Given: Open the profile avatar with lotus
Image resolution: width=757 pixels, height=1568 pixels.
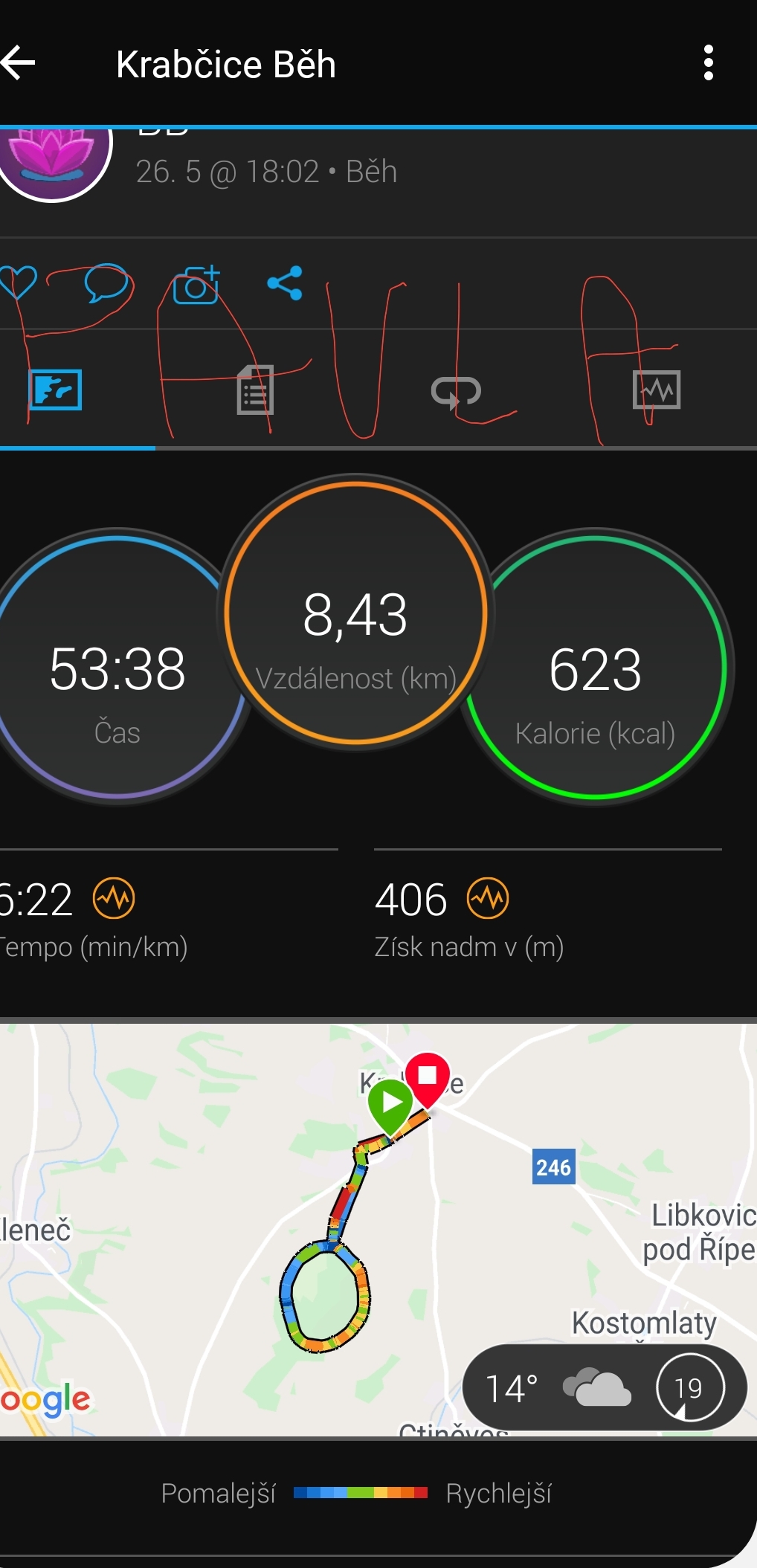Looking at the screenshot, I should [x=52, y=160].
